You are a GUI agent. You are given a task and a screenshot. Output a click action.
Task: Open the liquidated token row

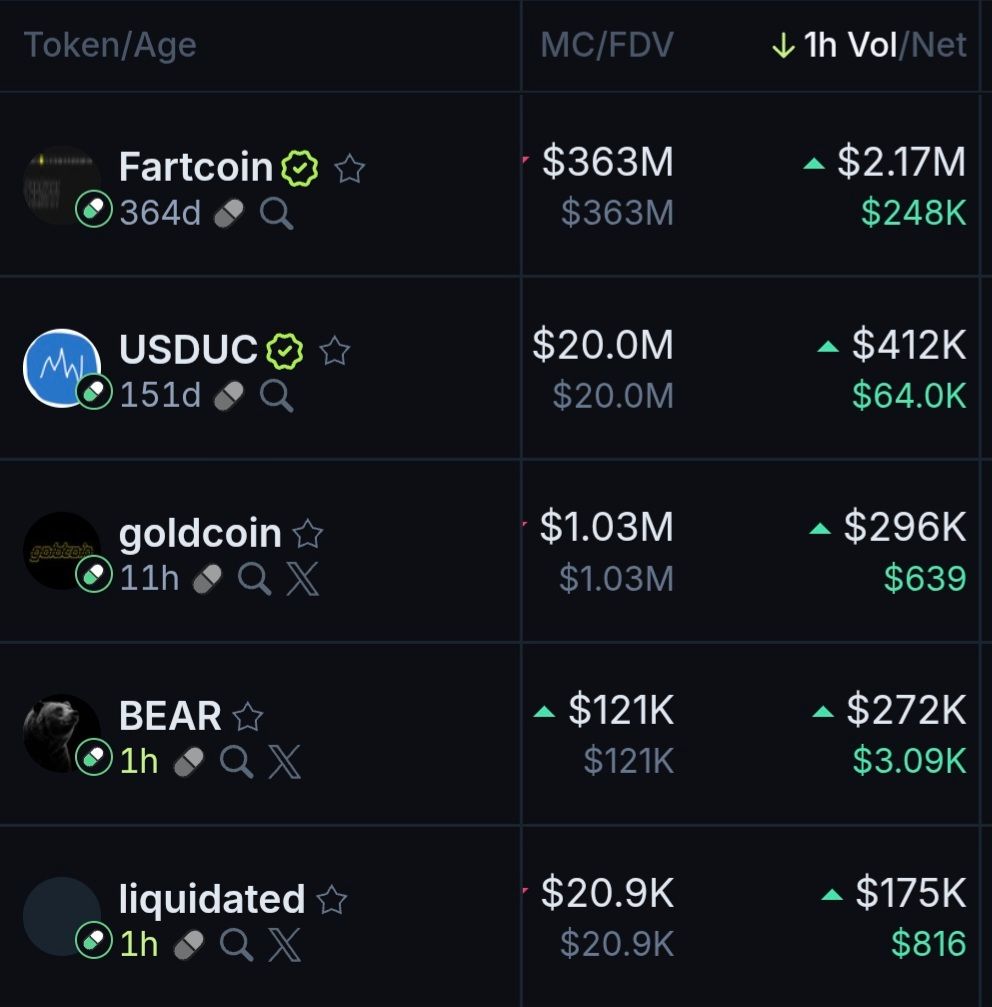pos(211,899)
